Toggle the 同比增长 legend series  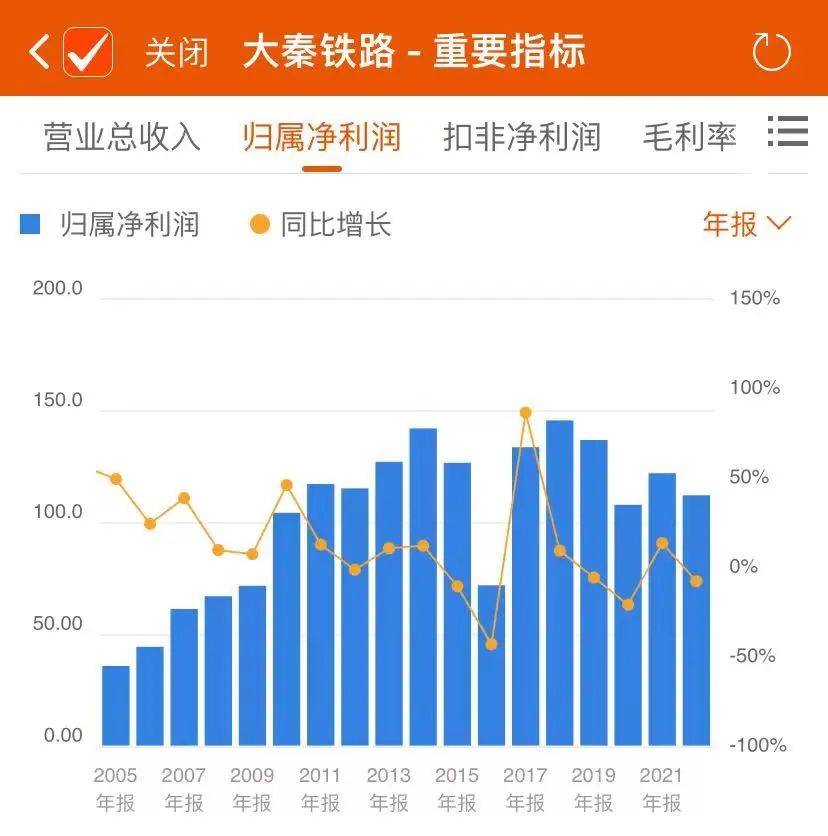click(x=320, y=224)
